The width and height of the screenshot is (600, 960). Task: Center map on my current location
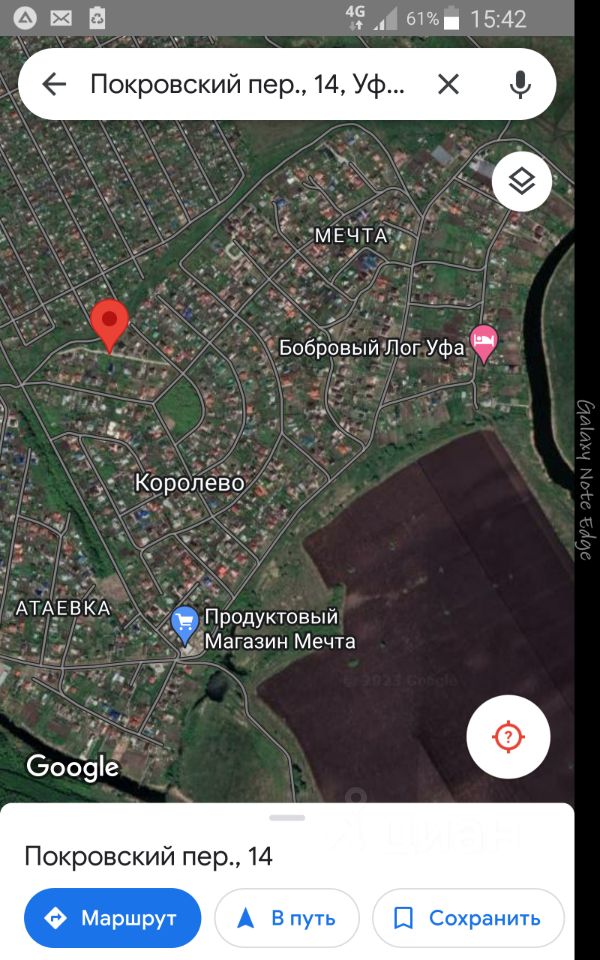508,737
